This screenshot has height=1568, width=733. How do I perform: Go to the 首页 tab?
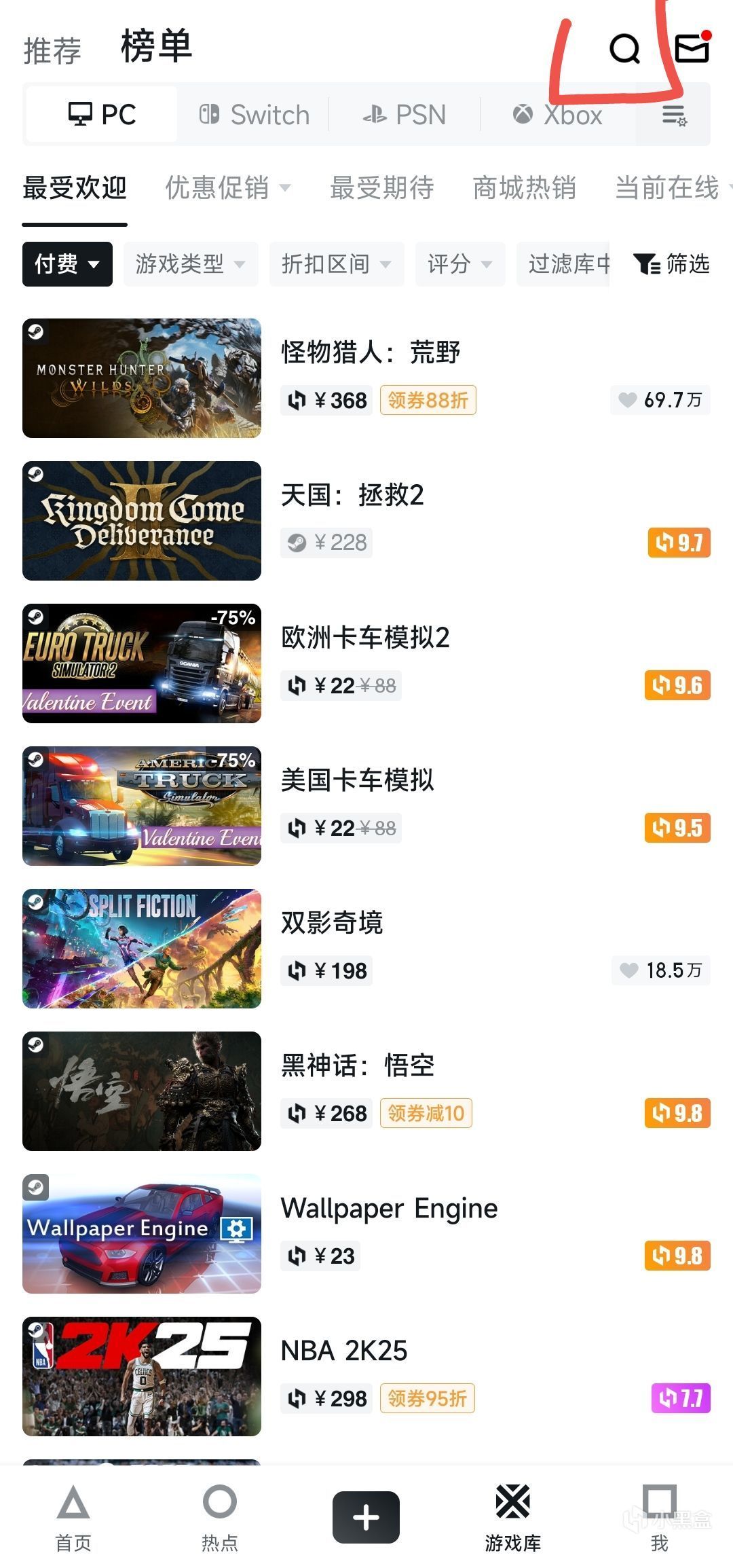click(73, 1517)
